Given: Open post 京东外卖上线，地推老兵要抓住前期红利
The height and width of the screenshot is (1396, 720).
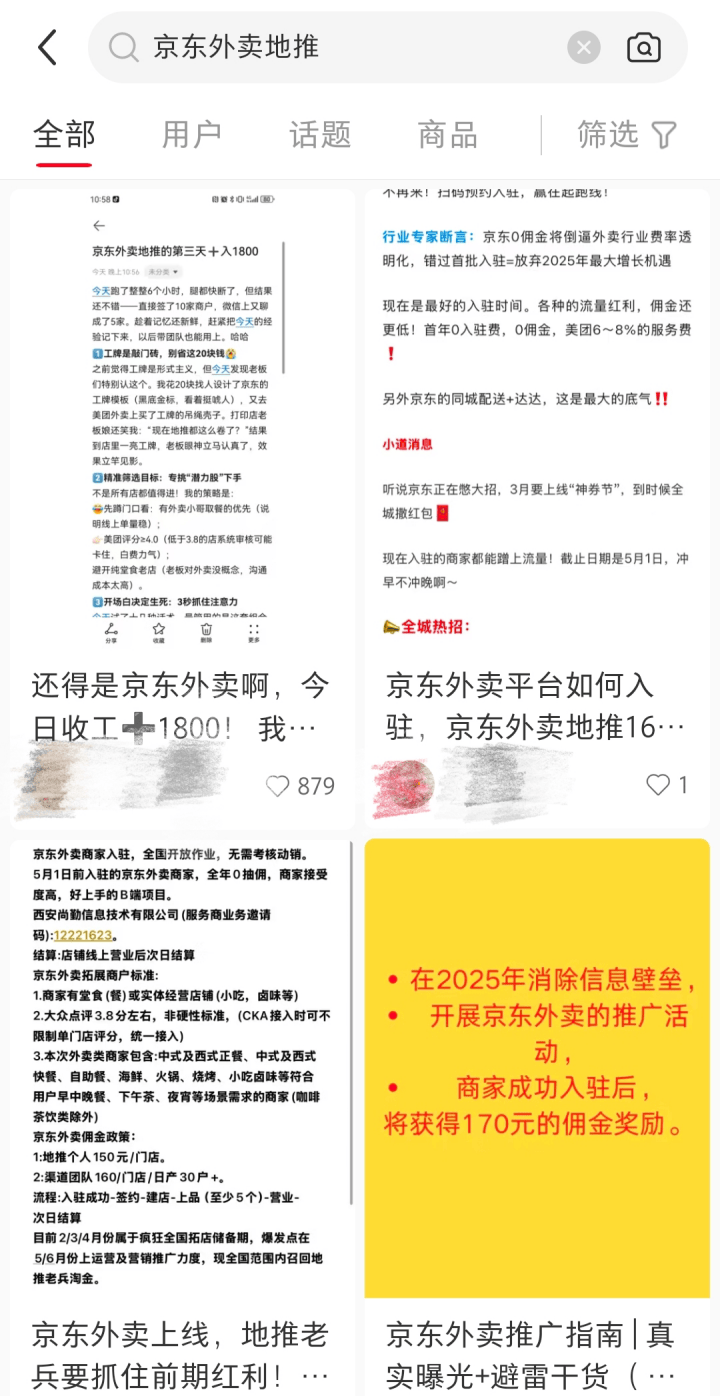Looking at the screenshot, I should (182, 1353).
